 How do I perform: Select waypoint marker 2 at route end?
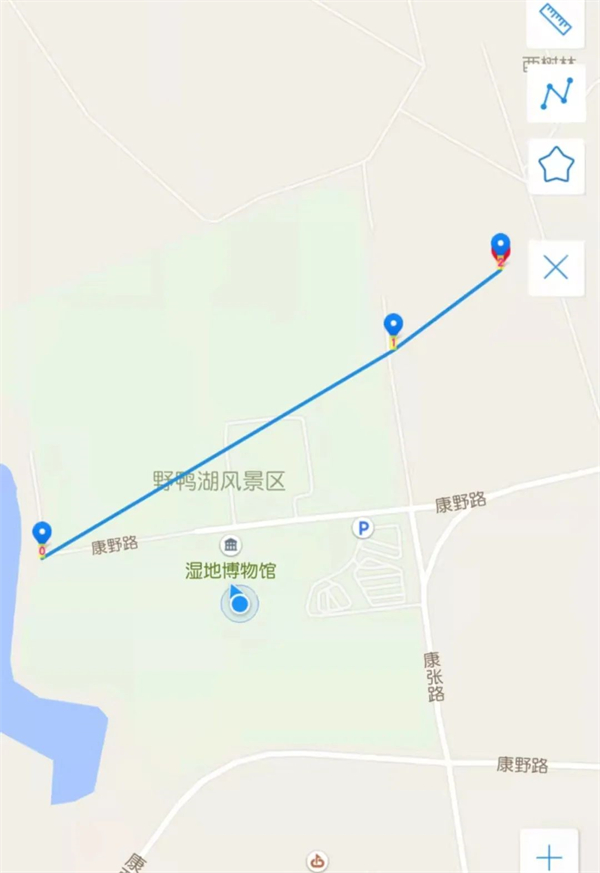click(x=501, y=247)
